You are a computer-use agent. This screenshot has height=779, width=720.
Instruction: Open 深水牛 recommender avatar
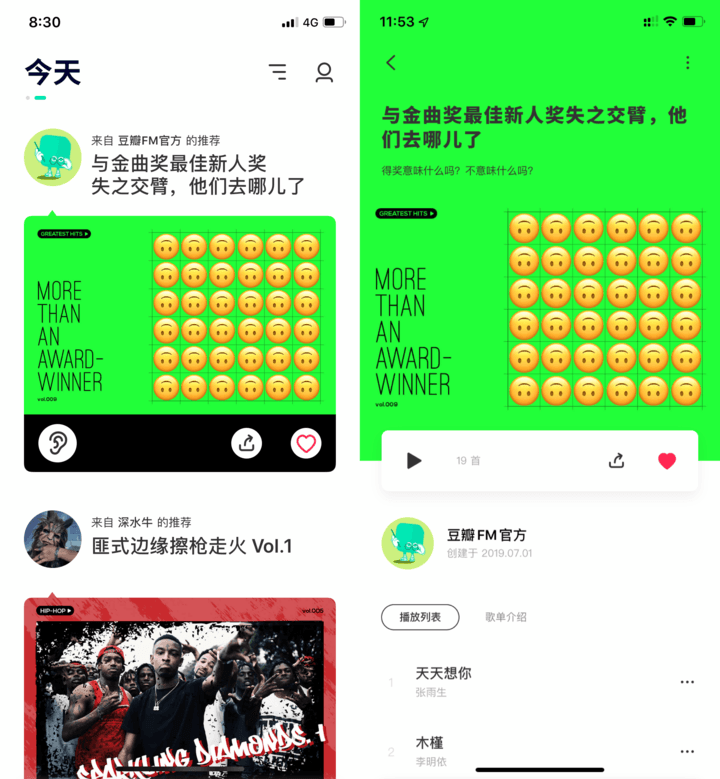click(x=52, y=538)
